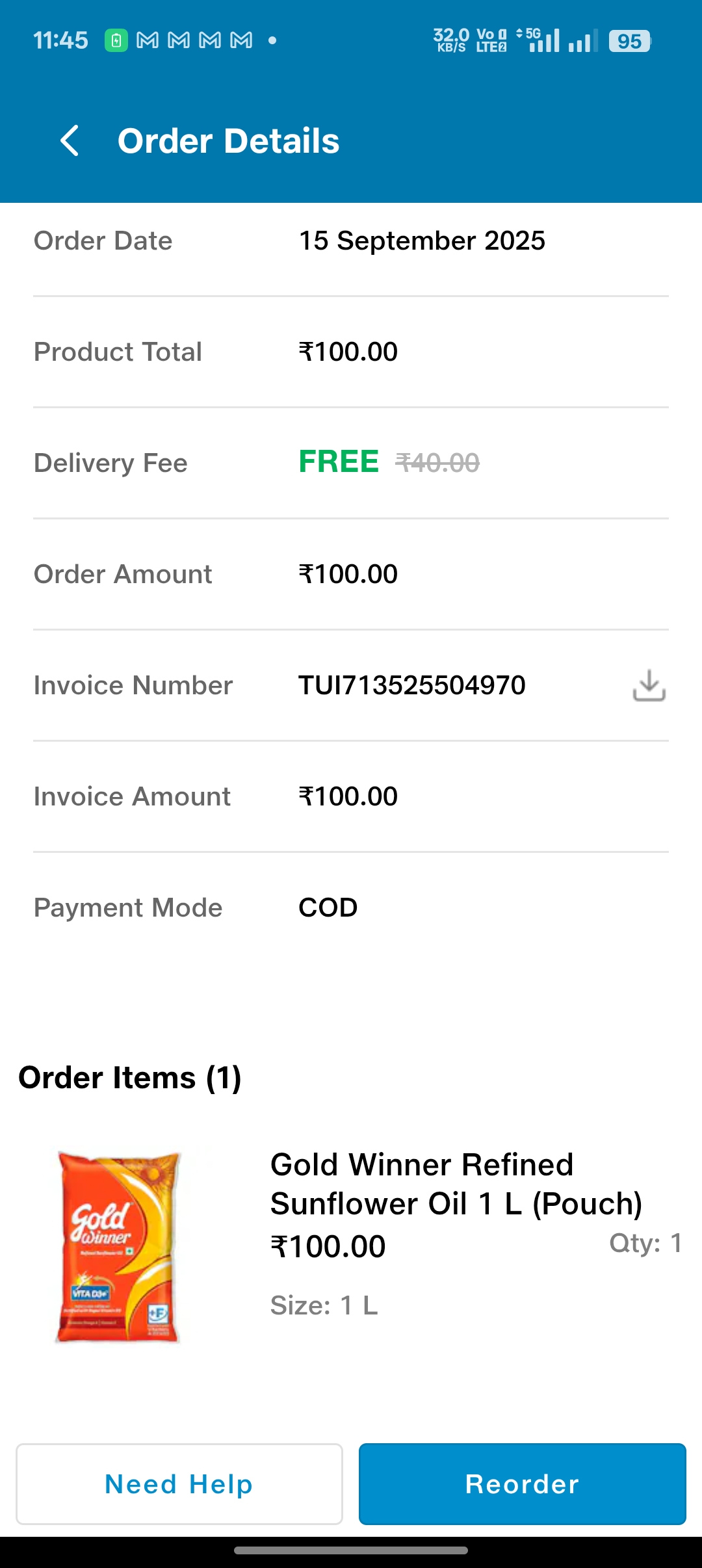Tap the Payment Mode COD value
Viewport: 702px width, 1568px height.
point(328,908)
